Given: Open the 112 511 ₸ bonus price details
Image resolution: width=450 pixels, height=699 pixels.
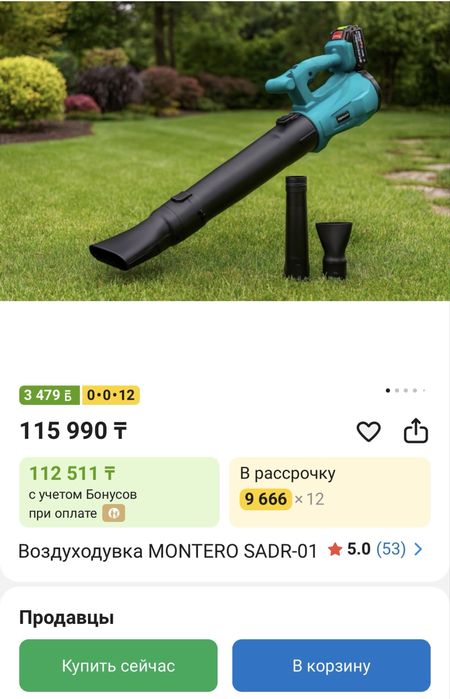Looking at the screenshot, I should click(120, 492).
